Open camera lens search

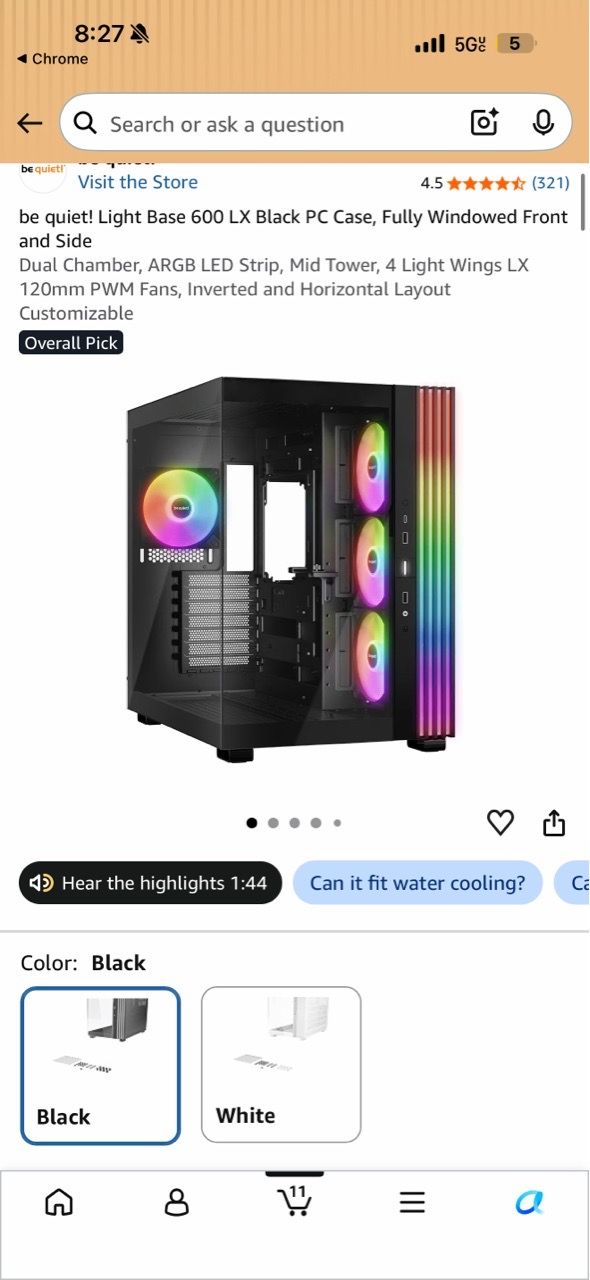pos(484,123)
